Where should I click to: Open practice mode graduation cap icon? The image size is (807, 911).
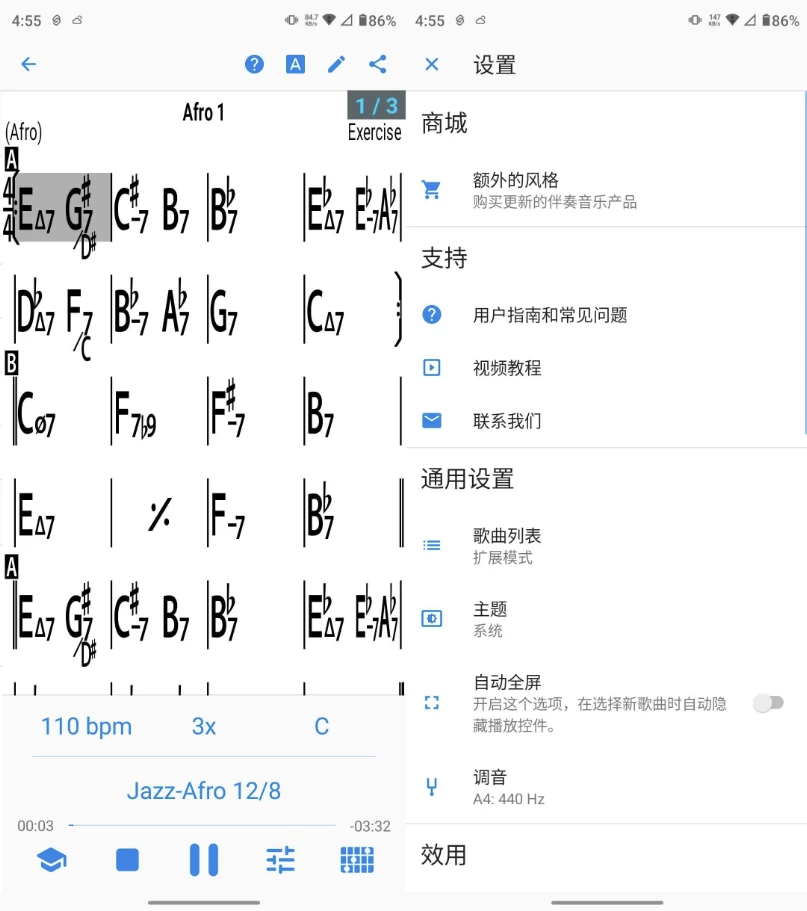click(x=51, y=860)
